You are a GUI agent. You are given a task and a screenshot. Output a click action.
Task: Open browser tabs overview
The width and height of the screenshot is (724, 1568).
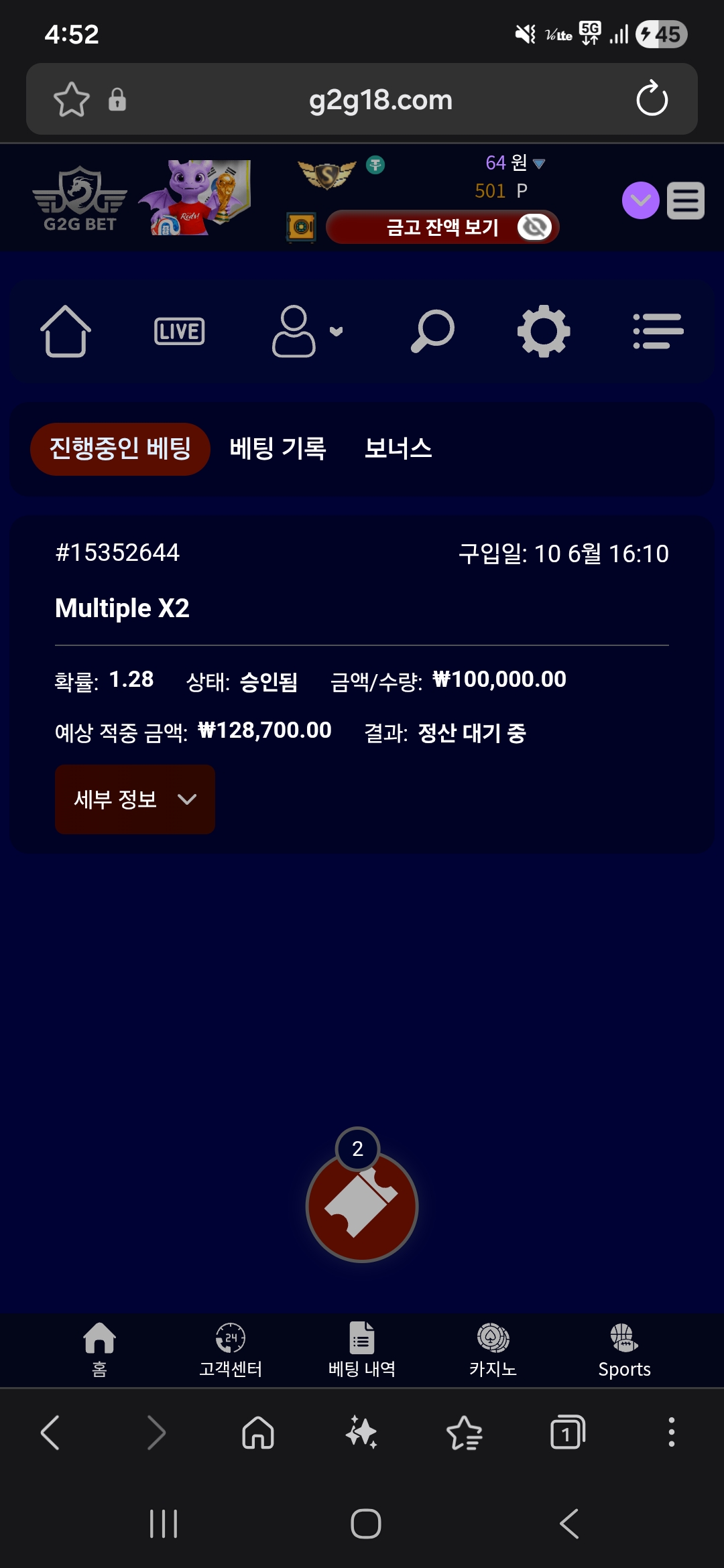pyautogui.click(x=567, y=1433)
